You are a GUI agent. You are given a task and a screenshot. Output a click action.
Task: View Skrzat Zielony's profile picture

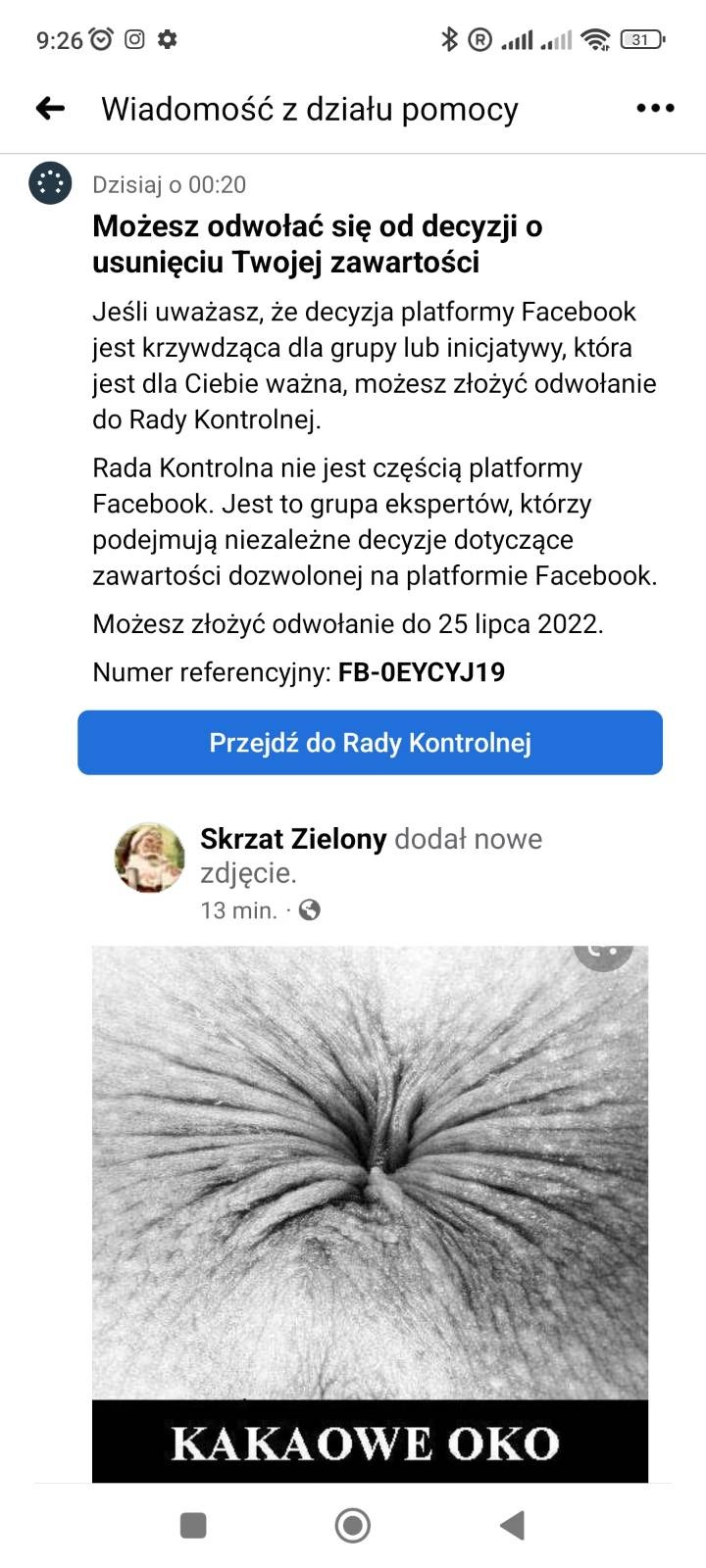150,857
